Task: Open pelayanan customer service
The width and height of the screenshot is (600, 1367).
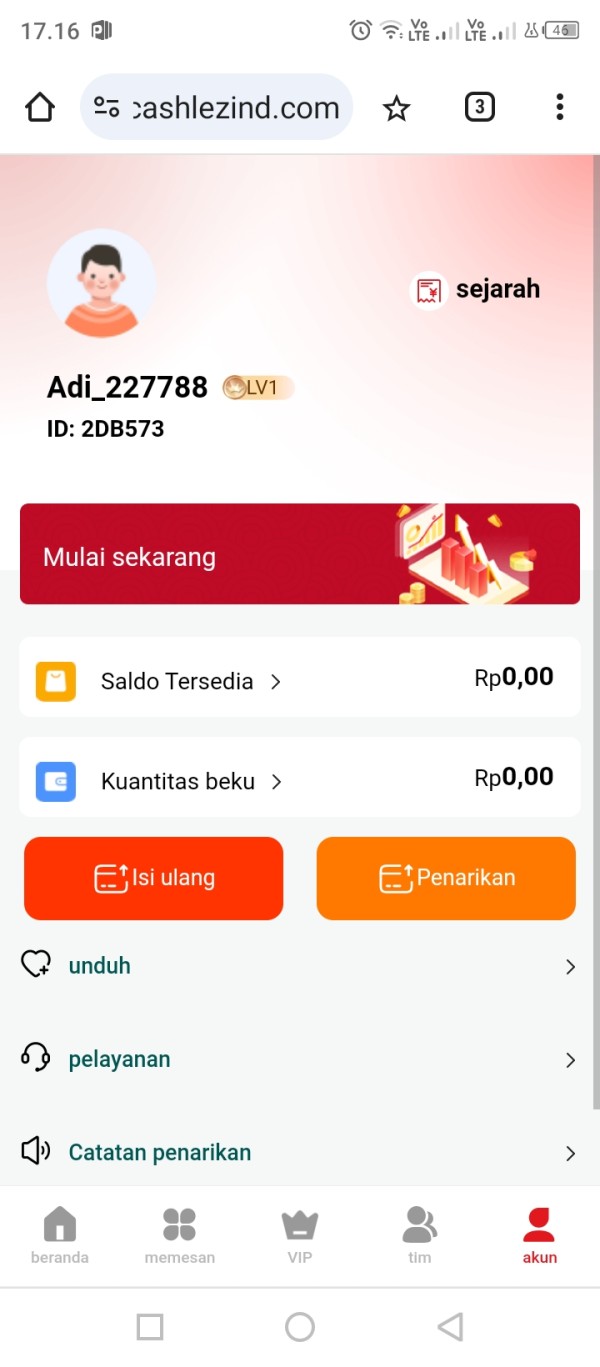Action: (x=300, y=1059)
